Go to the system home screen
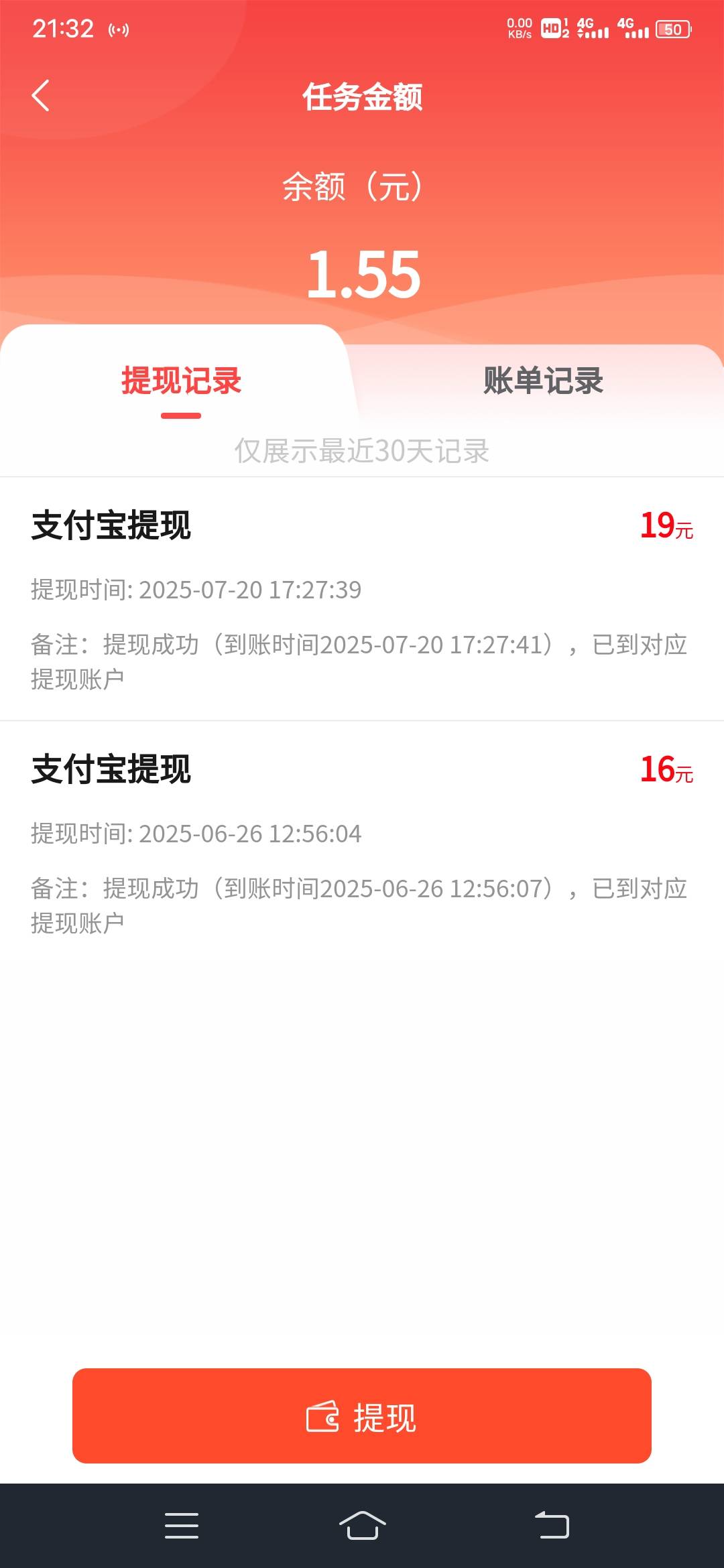 362,1526
